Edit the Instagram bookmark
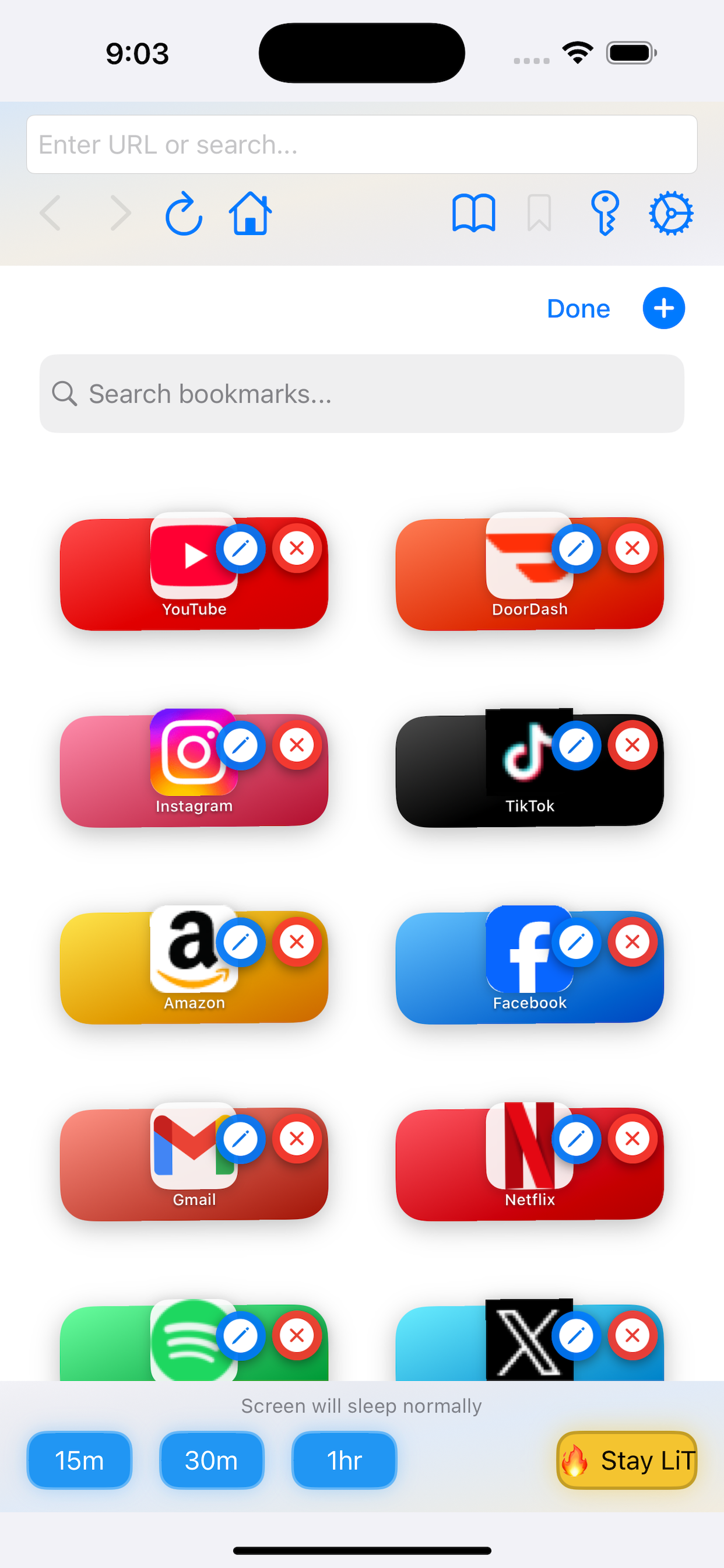 [x=240, y=745]
